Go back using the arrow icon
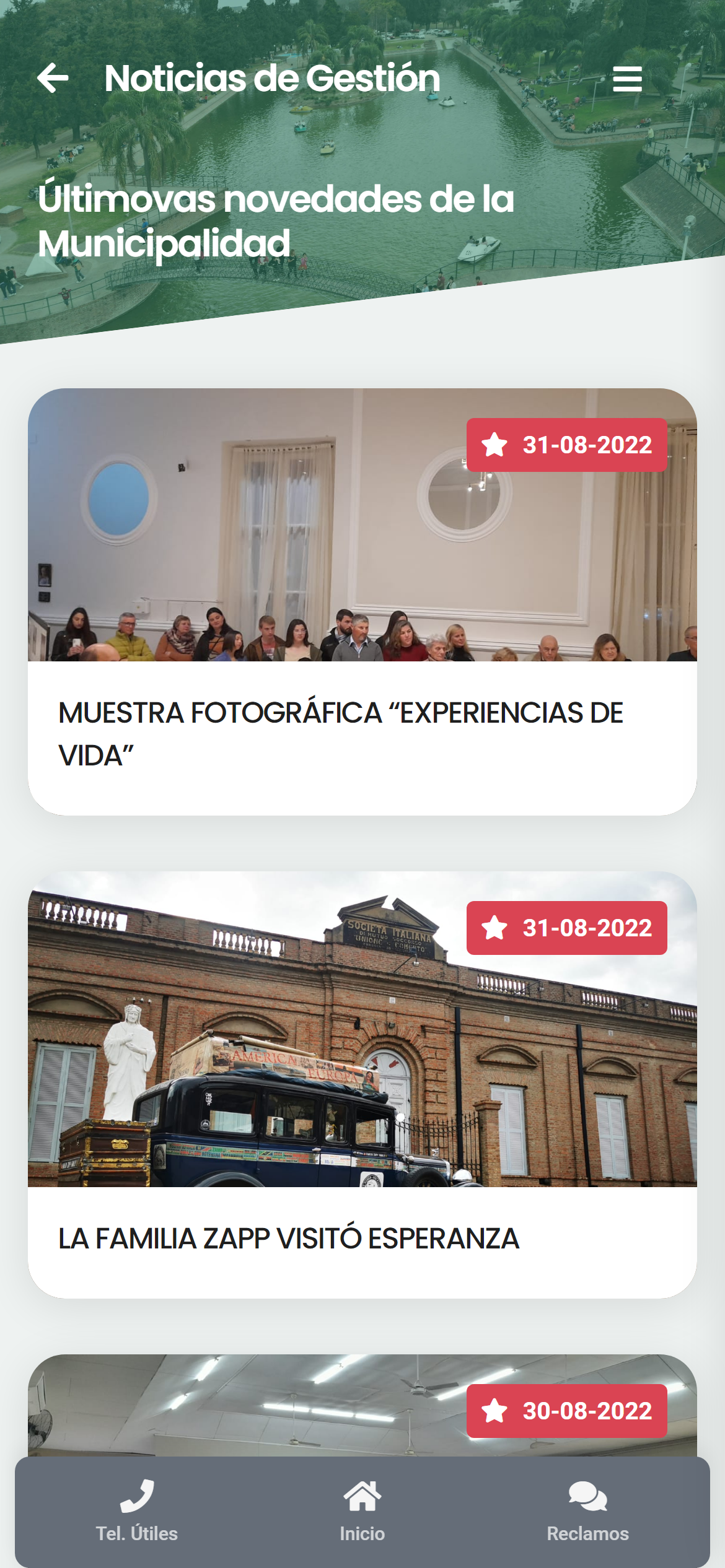This screenshot has height=1568, width=725. 53,79
